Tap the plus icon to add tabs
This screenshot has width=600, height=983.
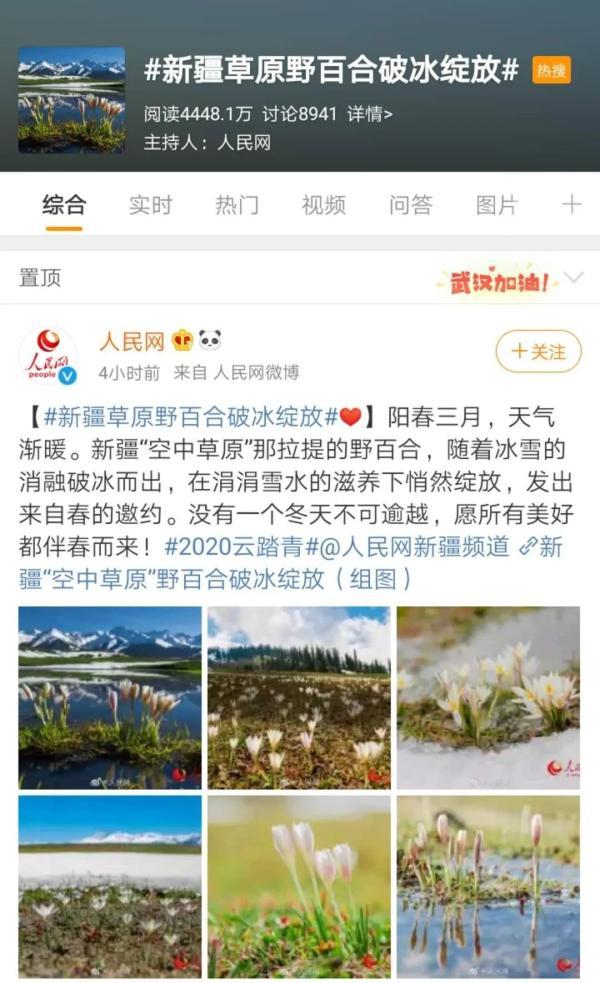[x=571, y=205]
